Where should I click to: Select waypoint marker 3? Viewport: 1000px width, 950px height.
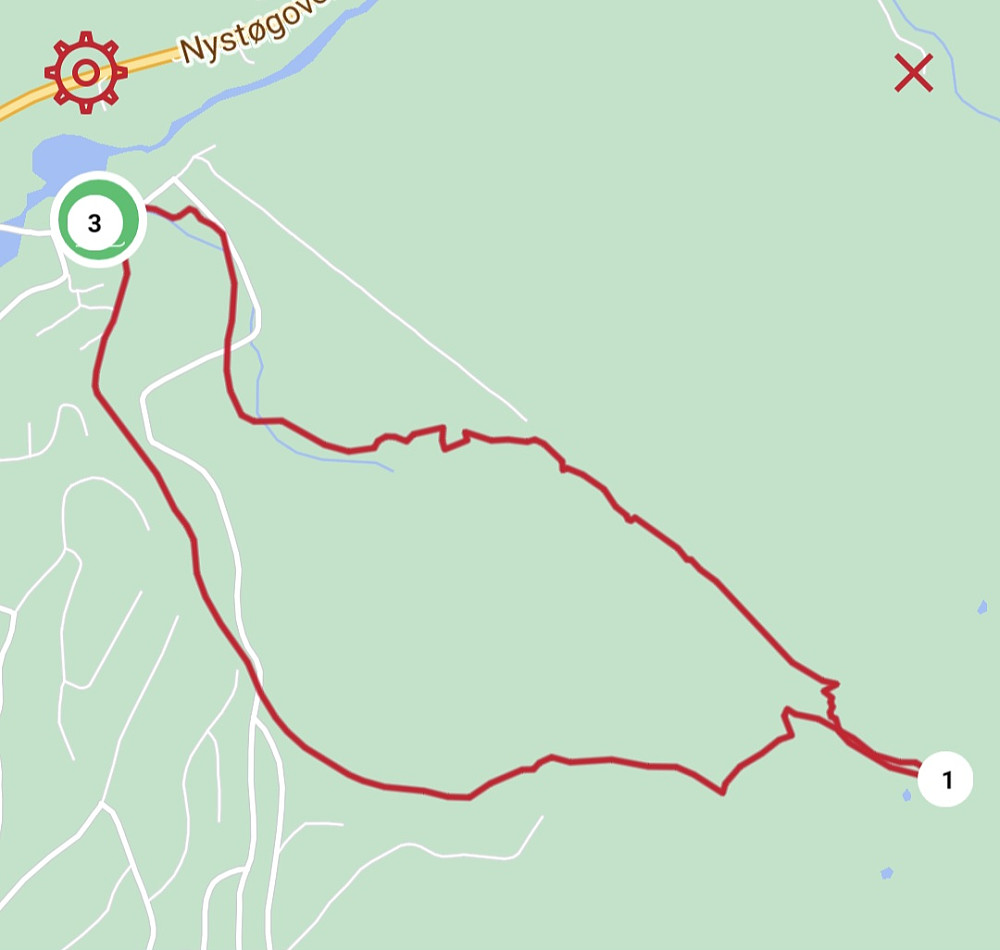pyautogui.click(x=95, y=222)
